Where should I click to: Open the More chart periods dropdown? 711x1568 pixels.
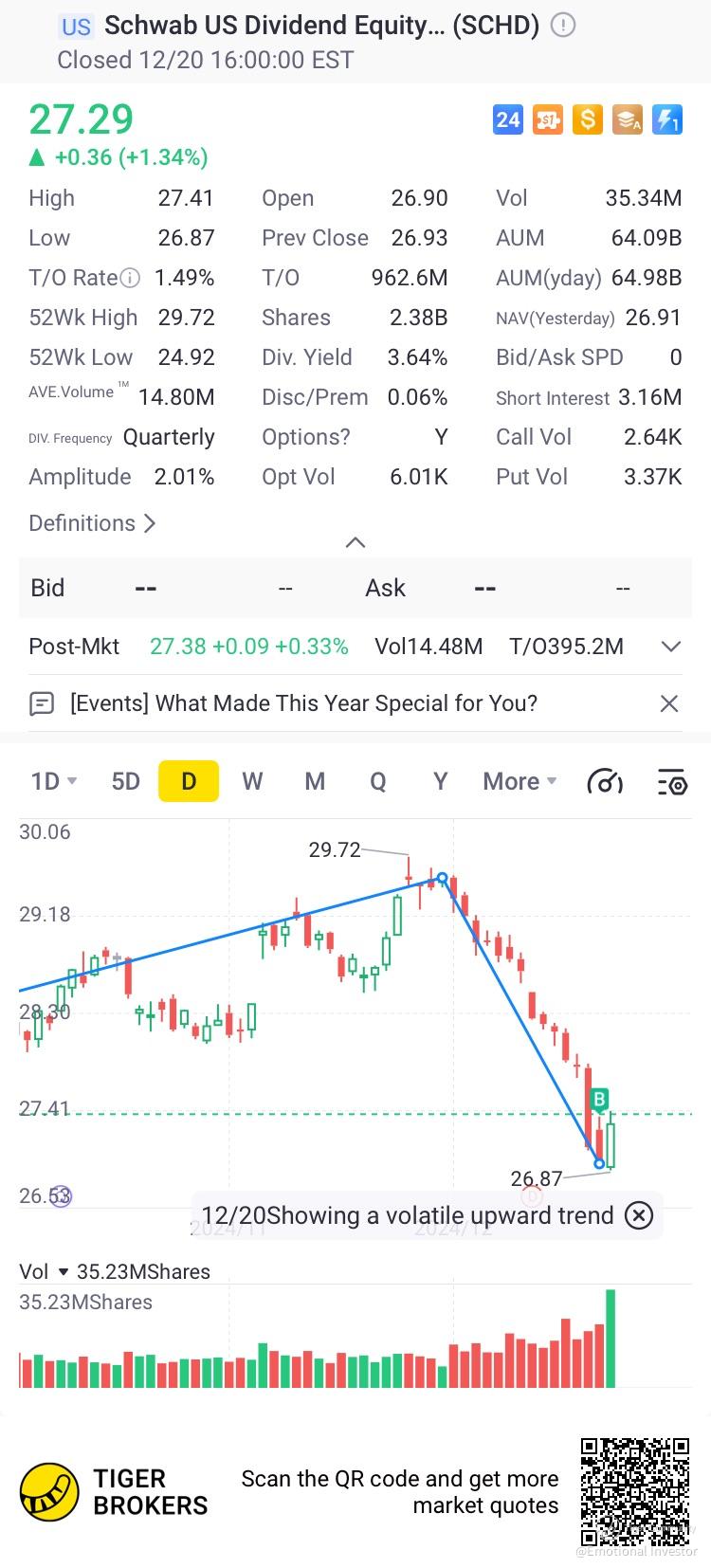click(520, 781)
